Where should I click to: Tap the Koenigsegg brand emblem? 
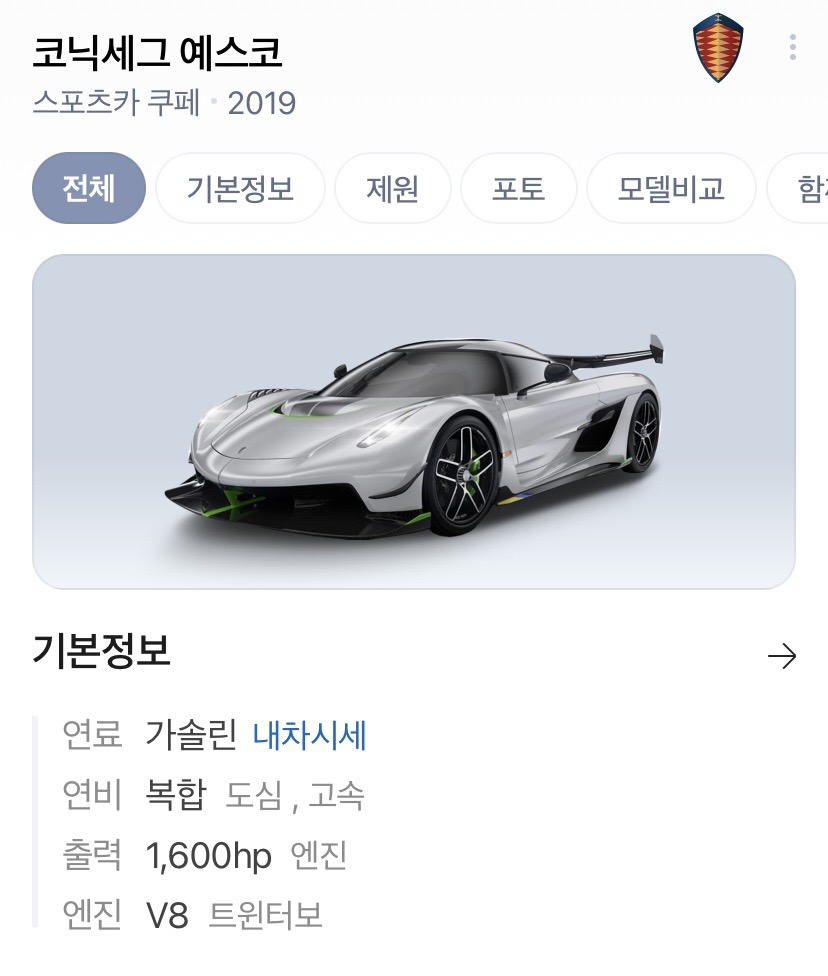click(x=718, y=48)
